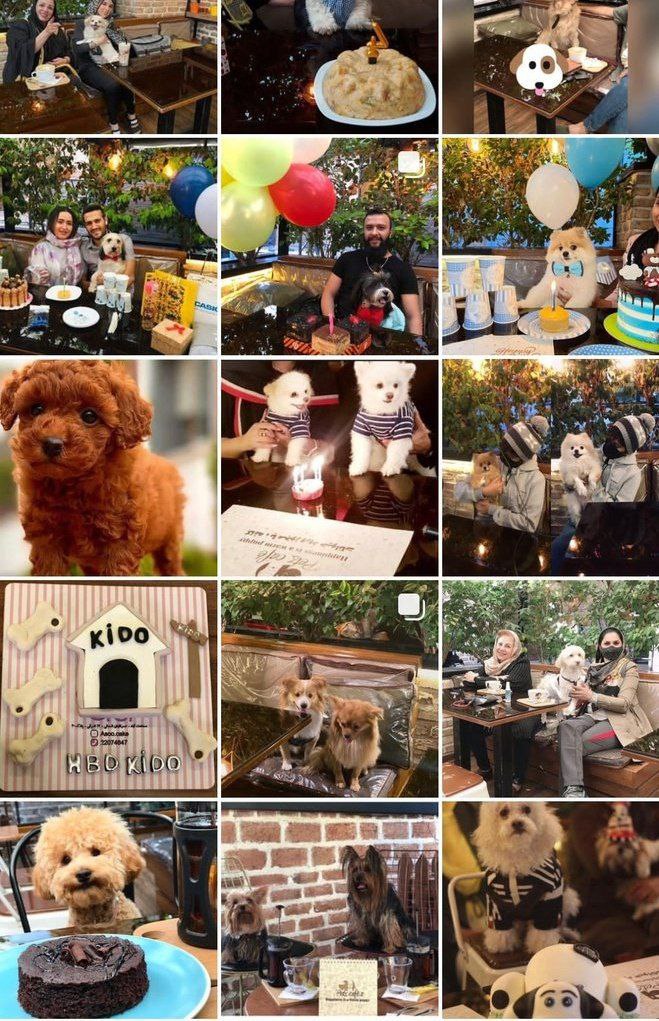Screen dimensions: 659x1021
Task: Open the Pomeranian with blue bow tie post
Action: pyautogui.click(x=550, y=246)
